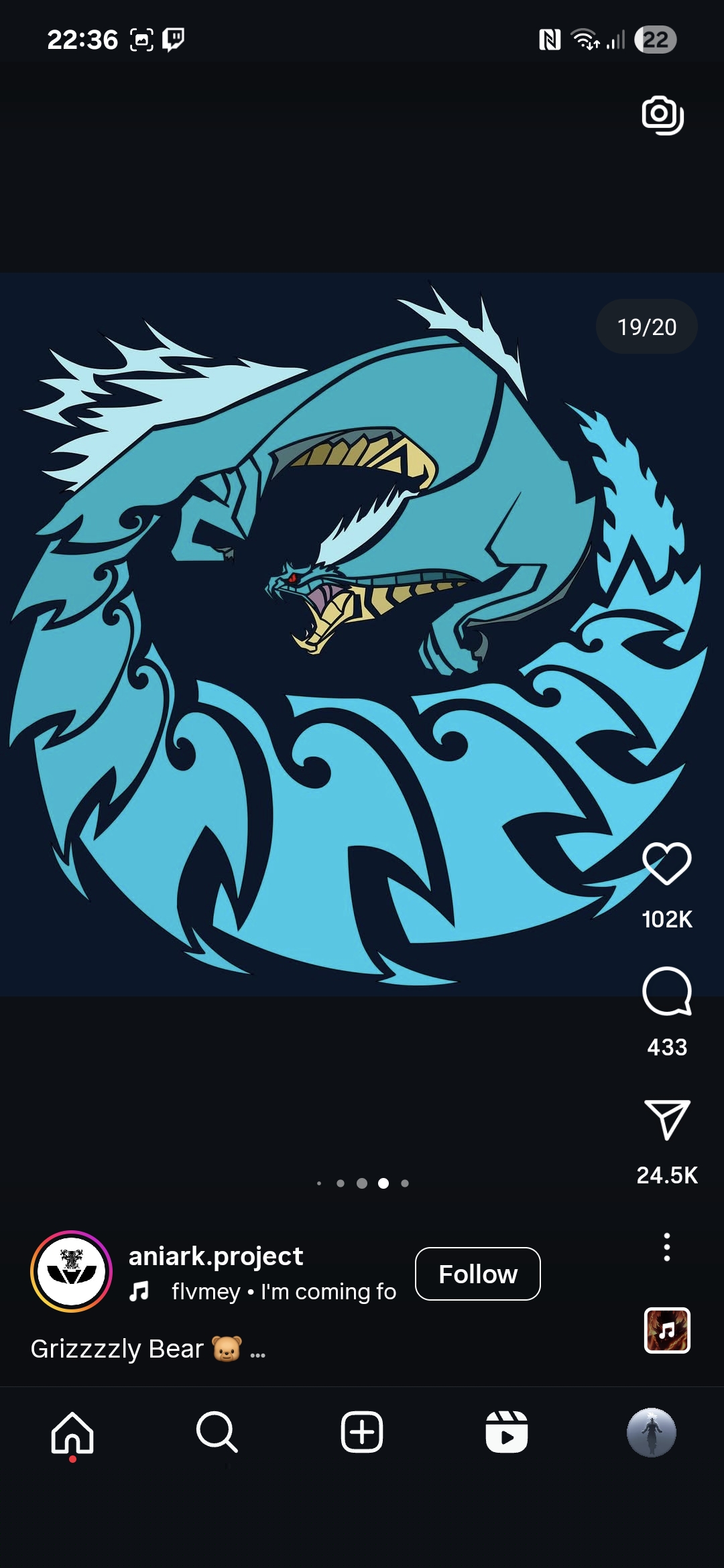Open the three-dot options menu

[x=666, y=1247]
